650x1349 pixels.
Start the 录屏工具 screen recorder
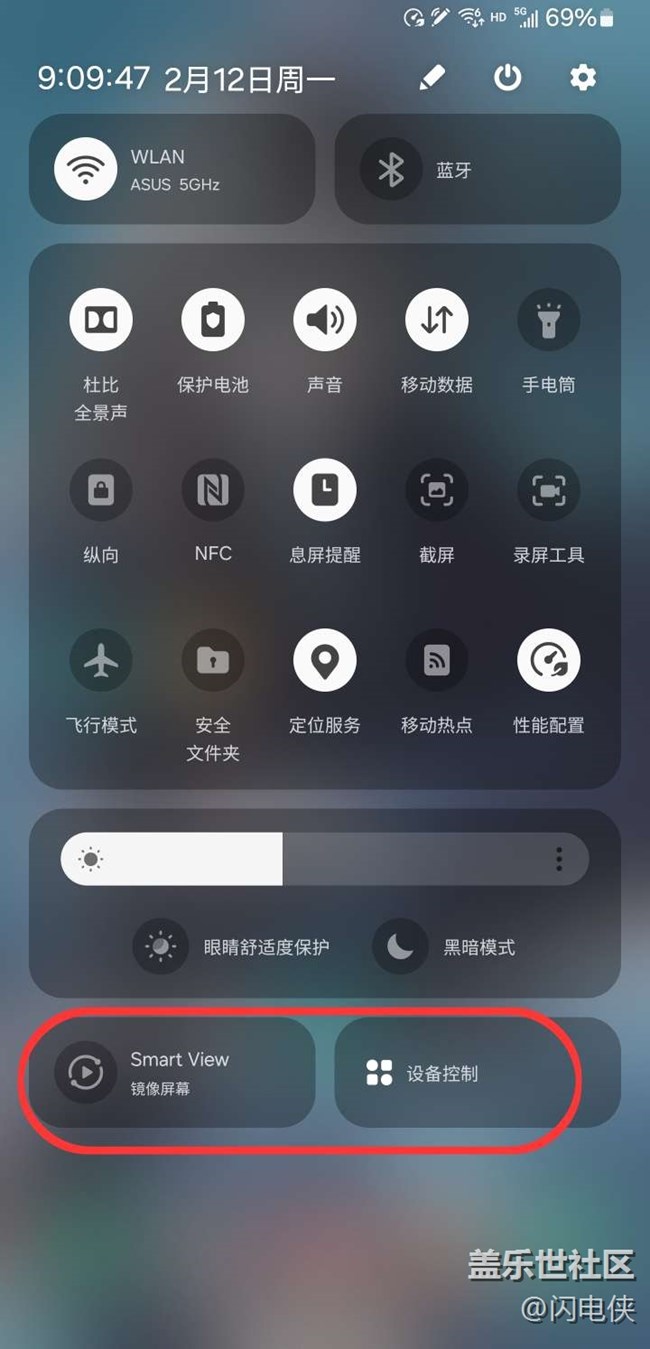point(549,490)
